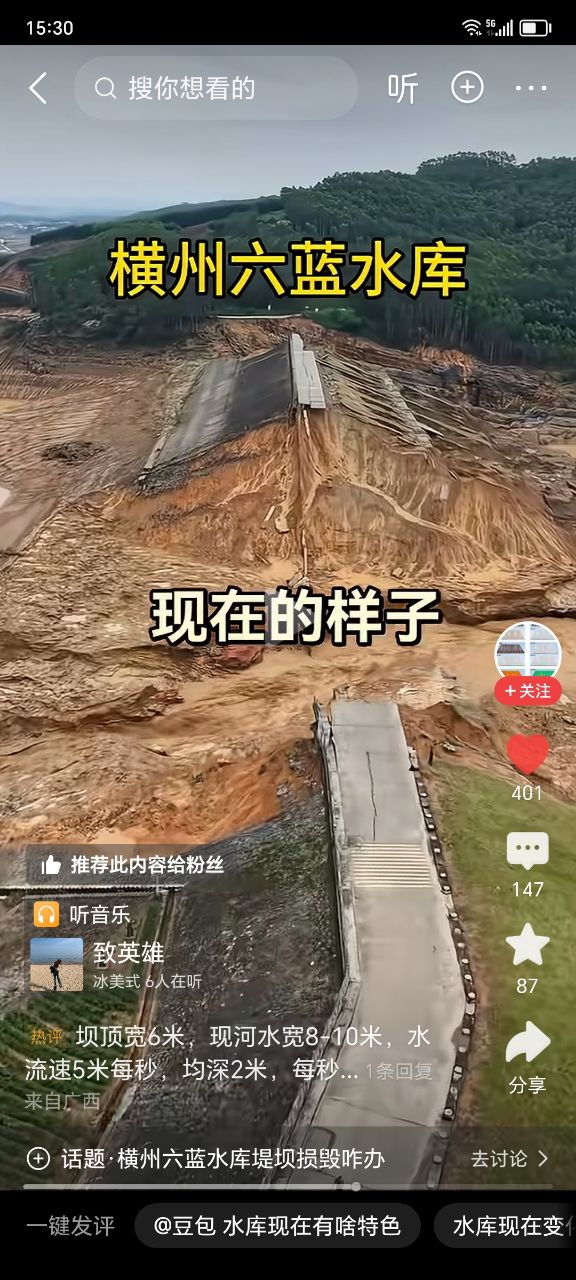Open the plus create icon
This screenshot has width=576, height=1280.
coord(467,88)
